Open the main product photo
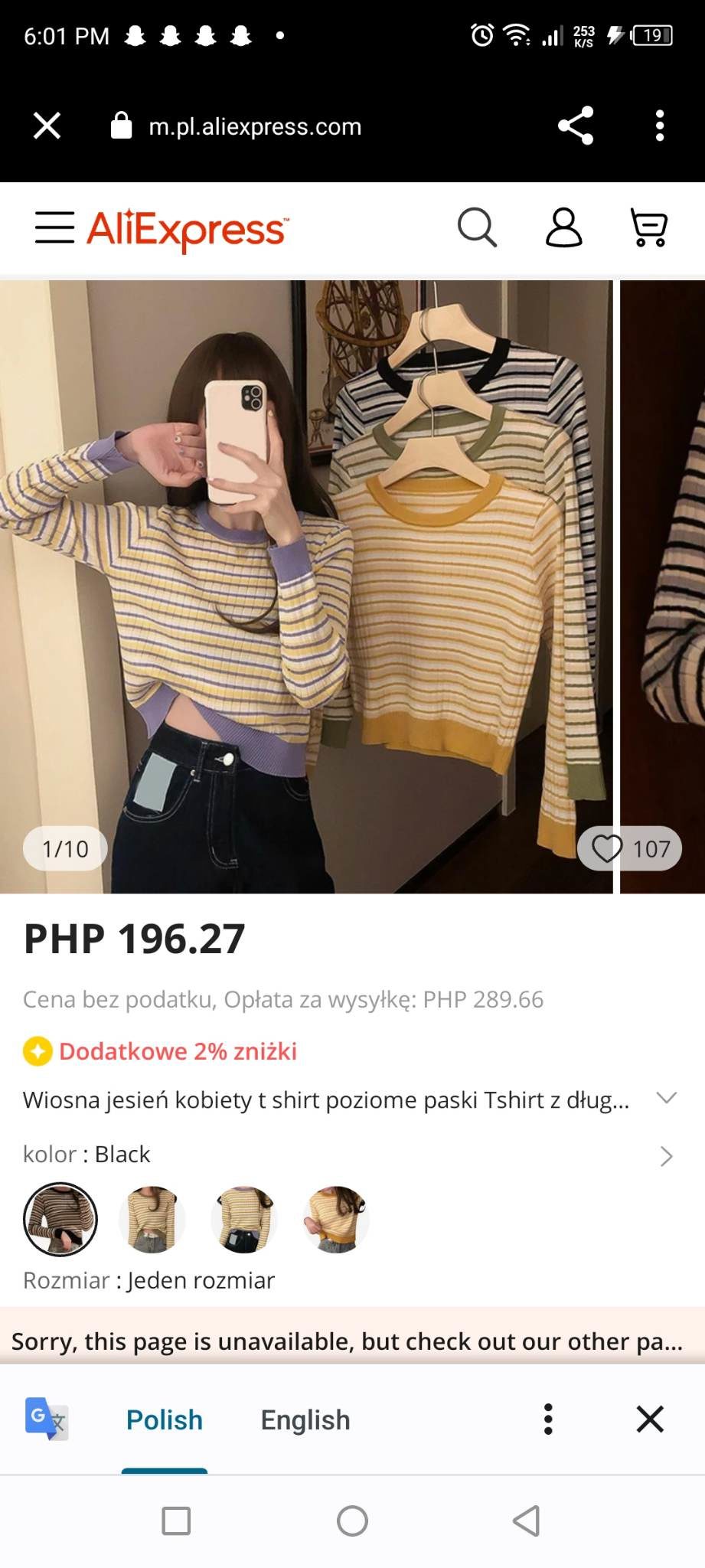705x1568 pixels. pos(306,586)
